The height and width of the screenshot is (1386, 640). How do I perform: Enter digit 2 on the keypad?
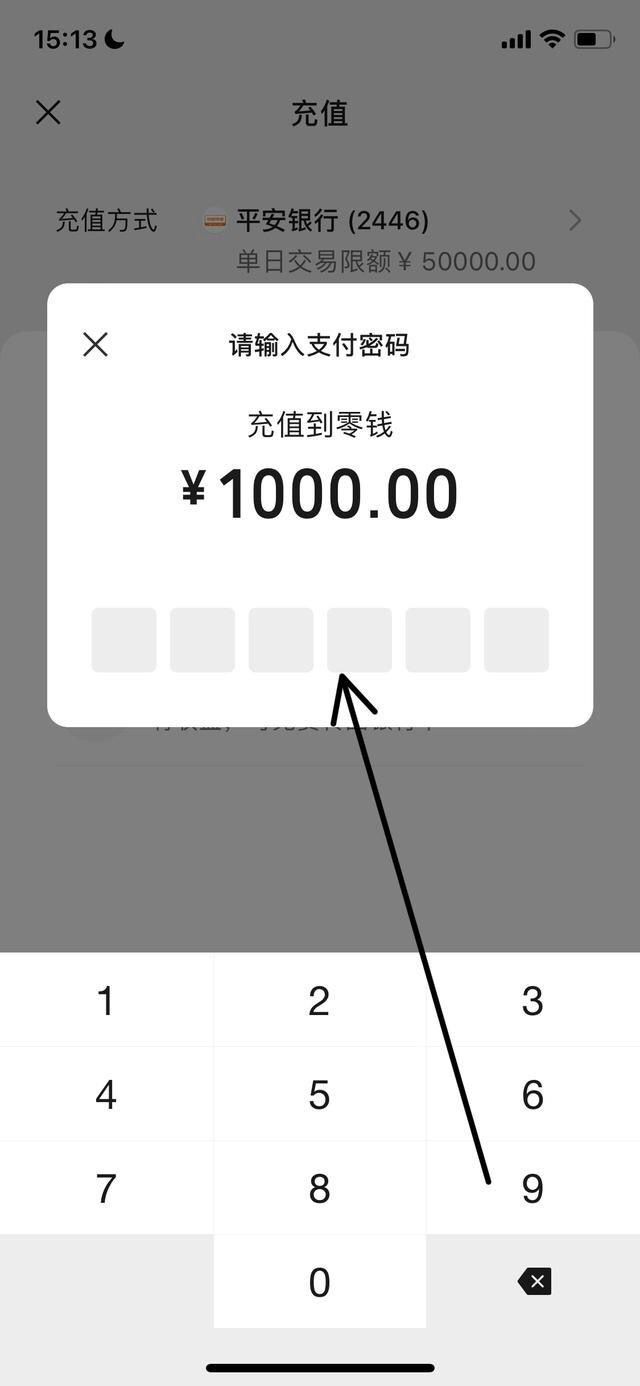319,1000
